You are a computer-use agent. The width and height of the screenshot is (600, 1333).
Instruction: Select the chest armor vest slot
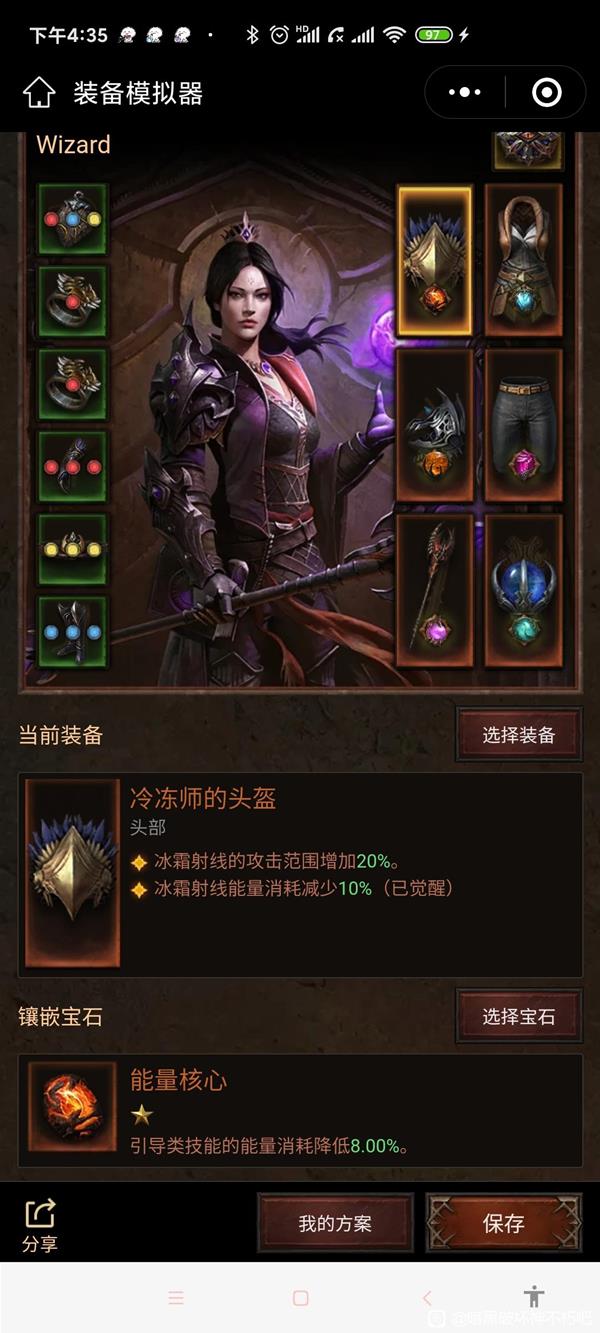(x=523, y=260)
